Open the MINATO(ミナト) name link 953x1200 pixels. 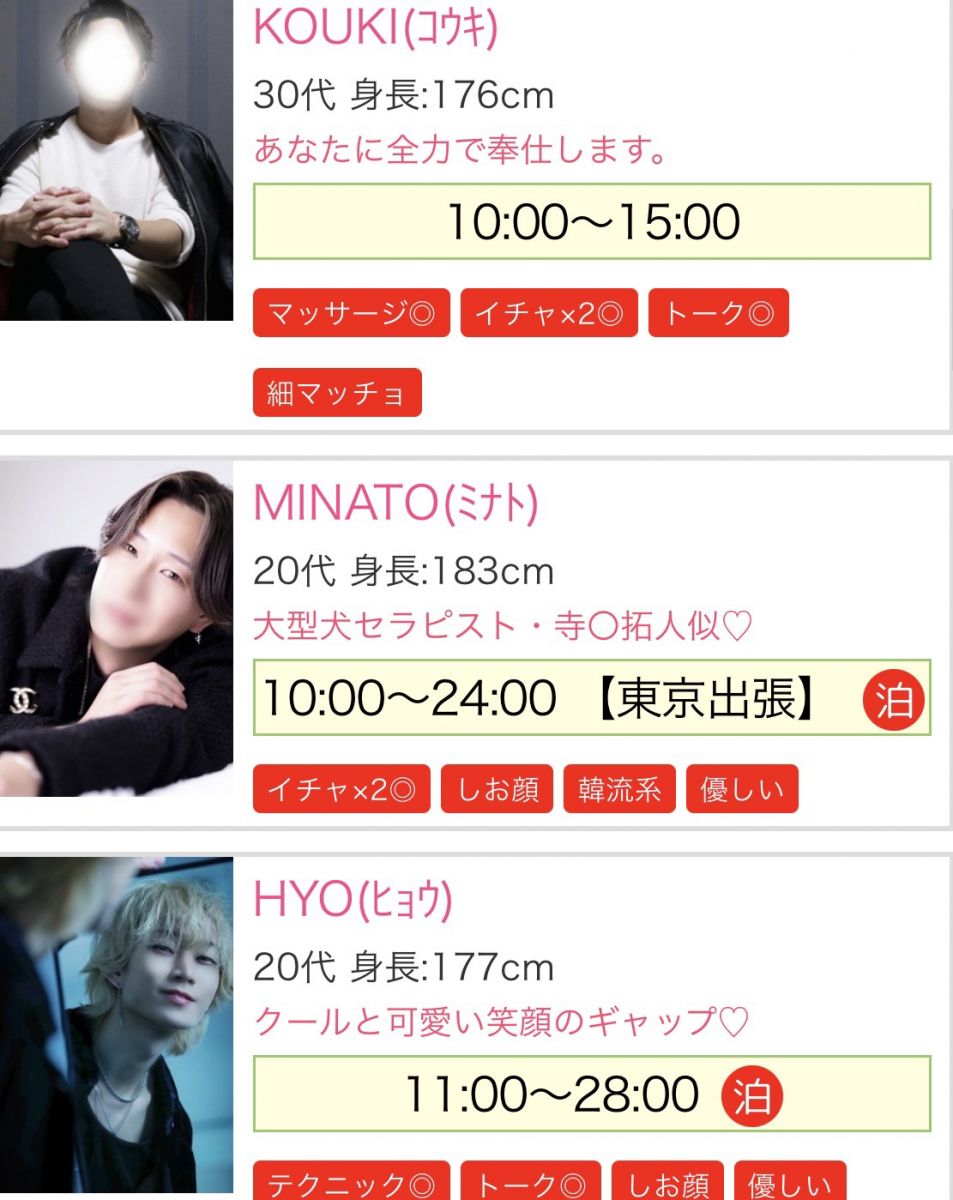[395, 504]
